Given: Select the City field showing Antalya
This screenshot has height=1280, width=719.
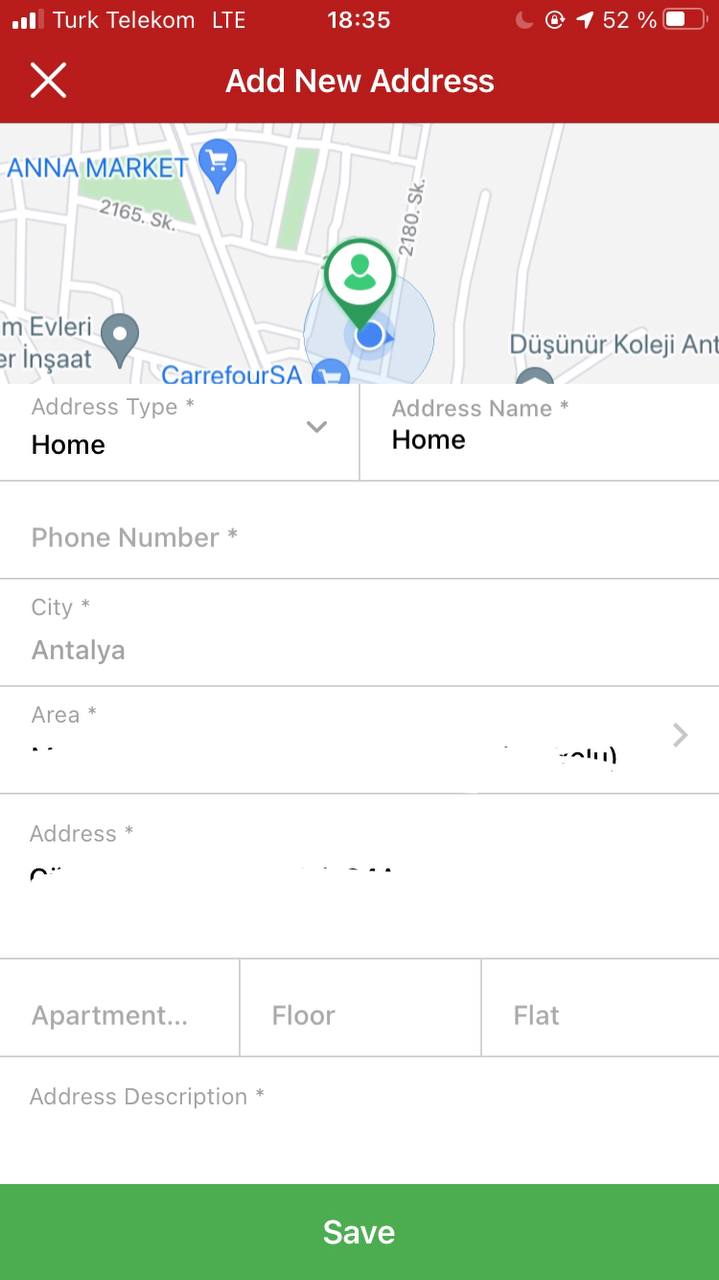Looking at the screenshot, I should pyautogui.click(x=359, y=648).
